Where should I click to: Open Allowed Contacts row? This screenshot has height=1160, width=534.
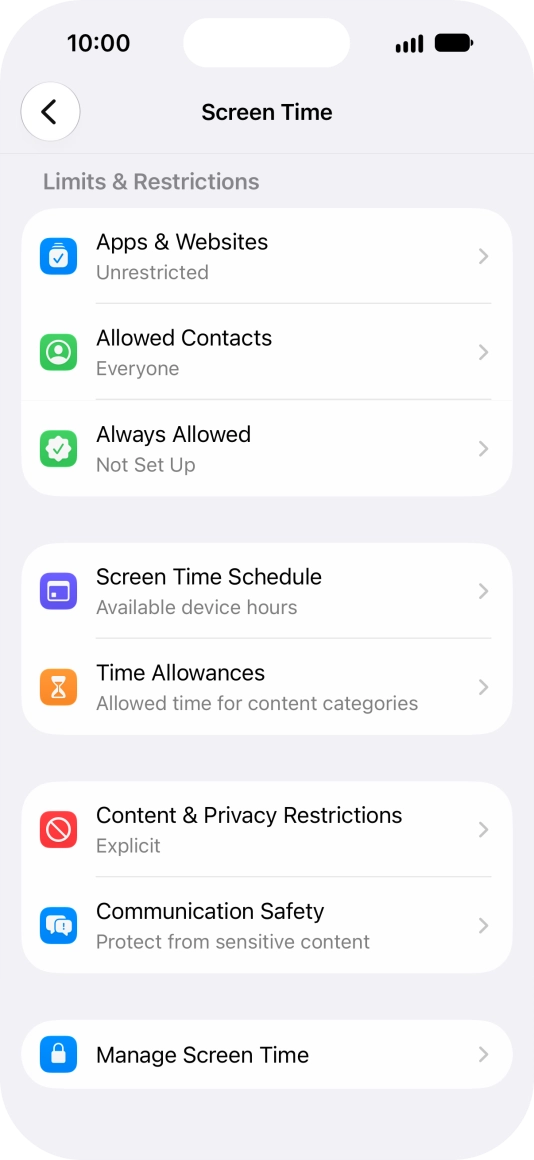[267, 352]
